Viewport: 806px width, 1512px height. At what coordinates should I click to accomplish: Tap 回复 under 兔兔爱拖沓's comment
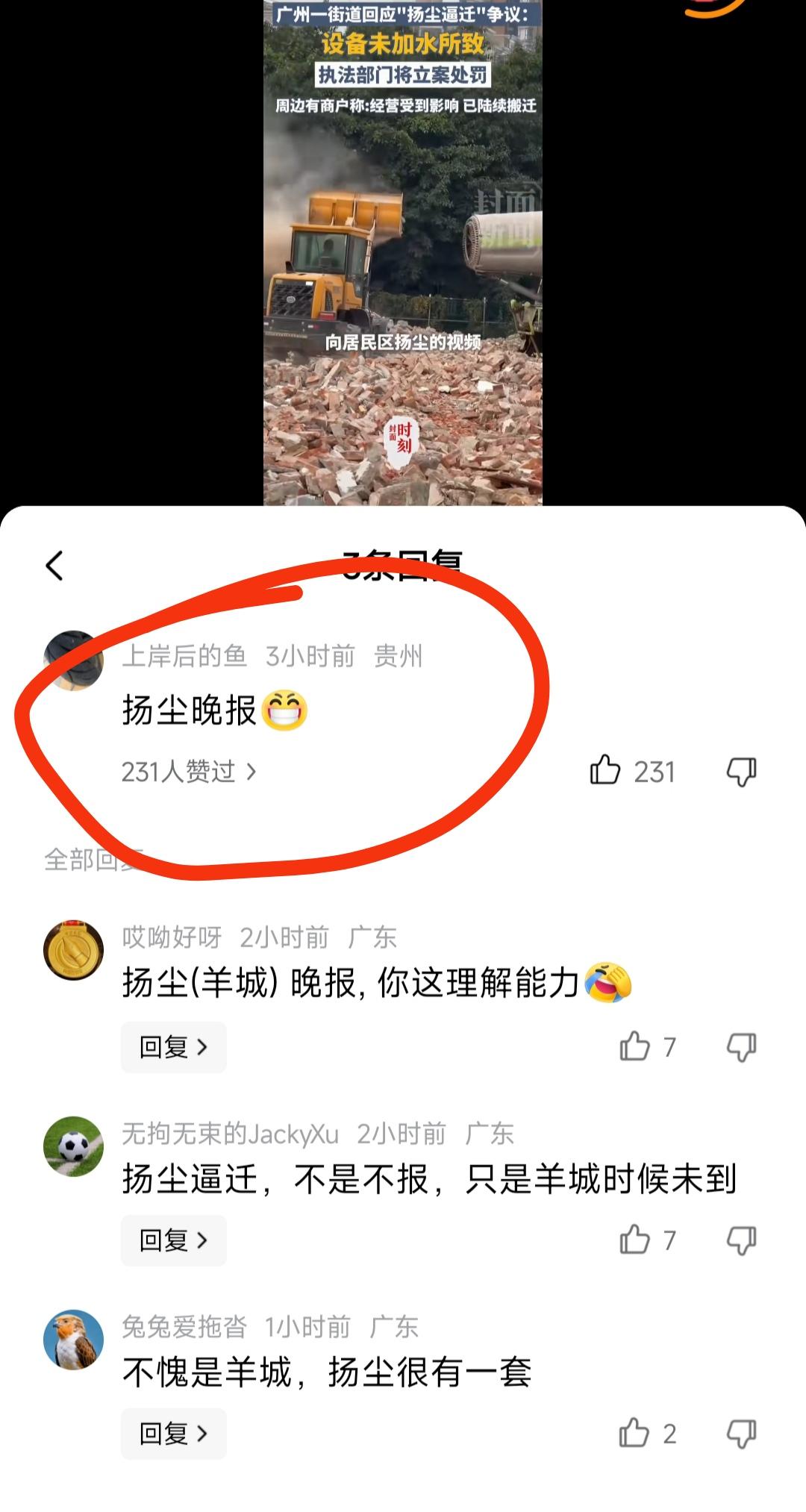coord(173,1433)
